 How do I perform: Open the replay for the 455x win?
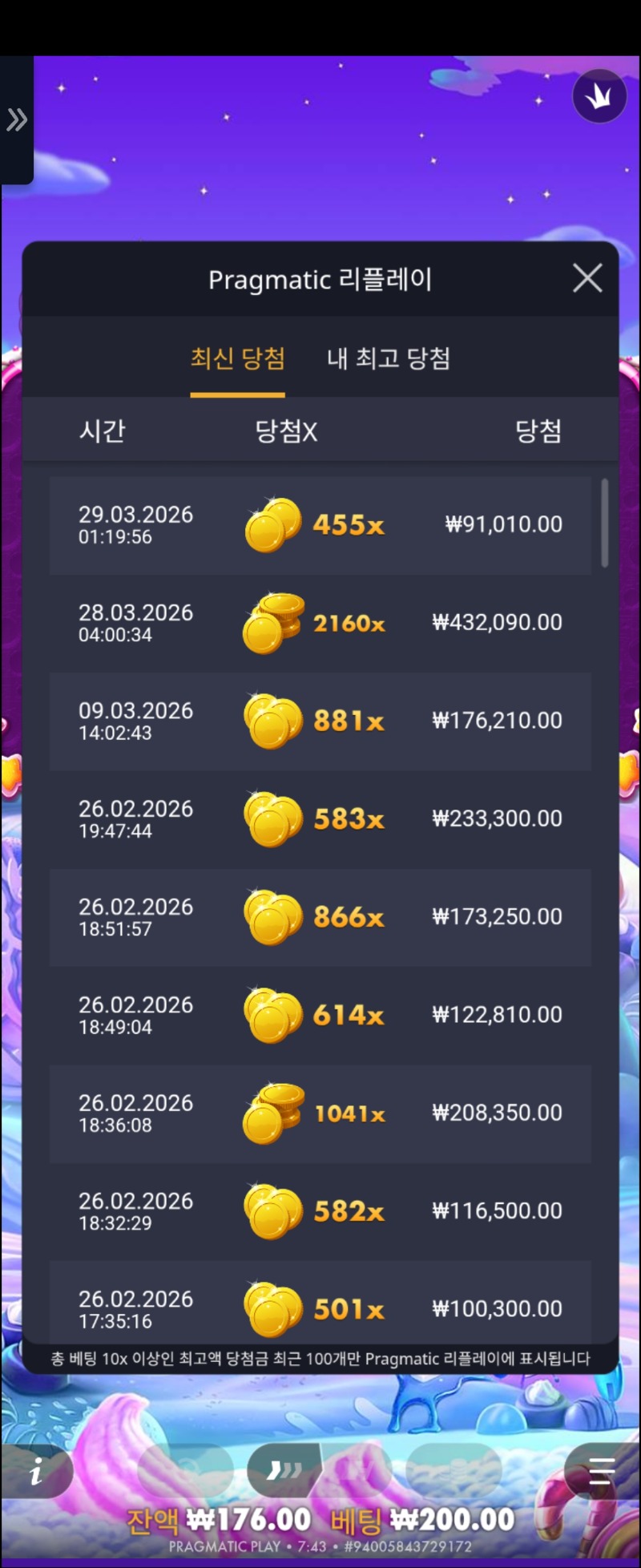pos(320,525)
